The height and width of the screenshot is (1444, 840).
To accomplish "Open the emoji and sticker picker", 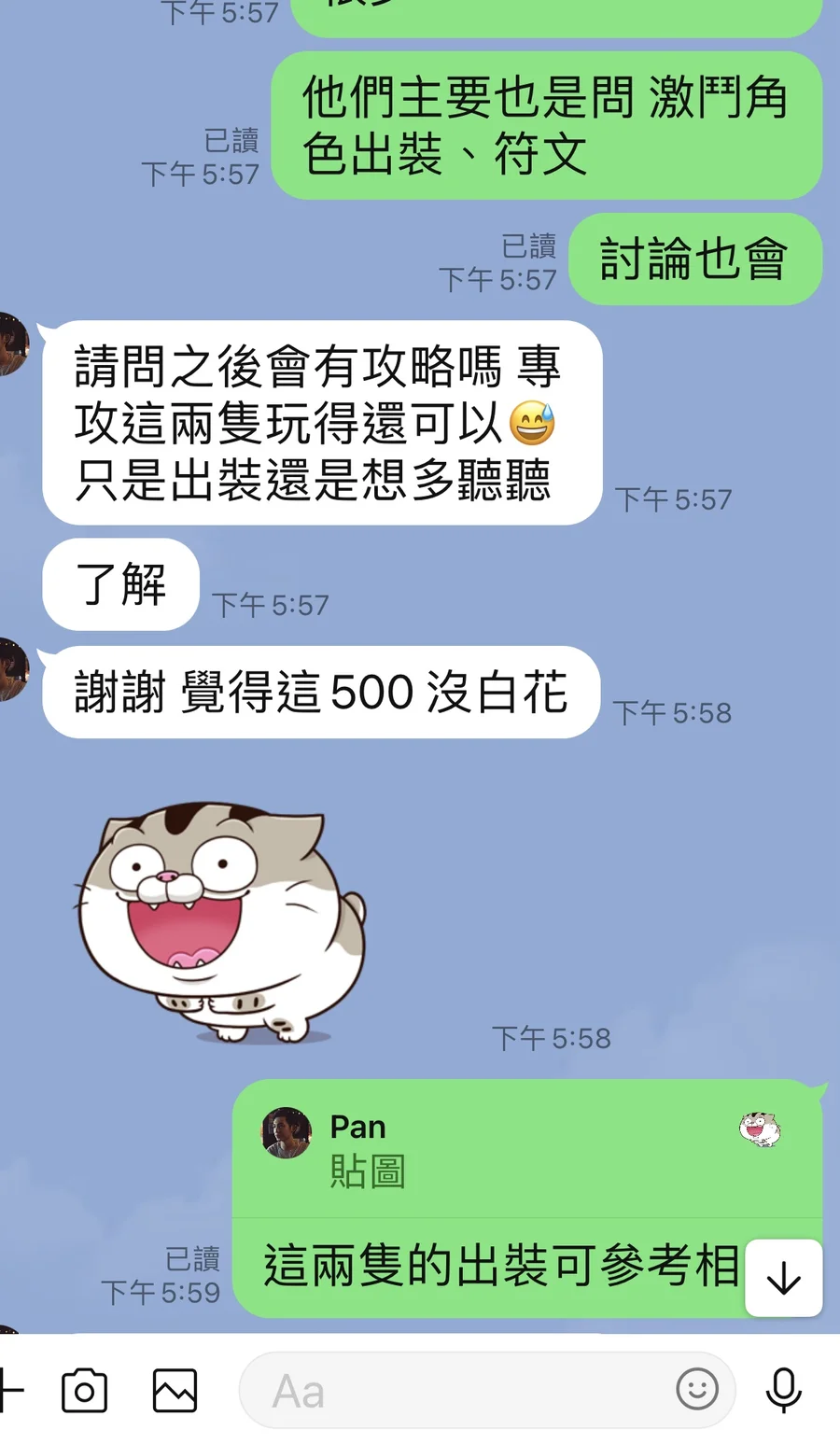I will (696, 1390).
